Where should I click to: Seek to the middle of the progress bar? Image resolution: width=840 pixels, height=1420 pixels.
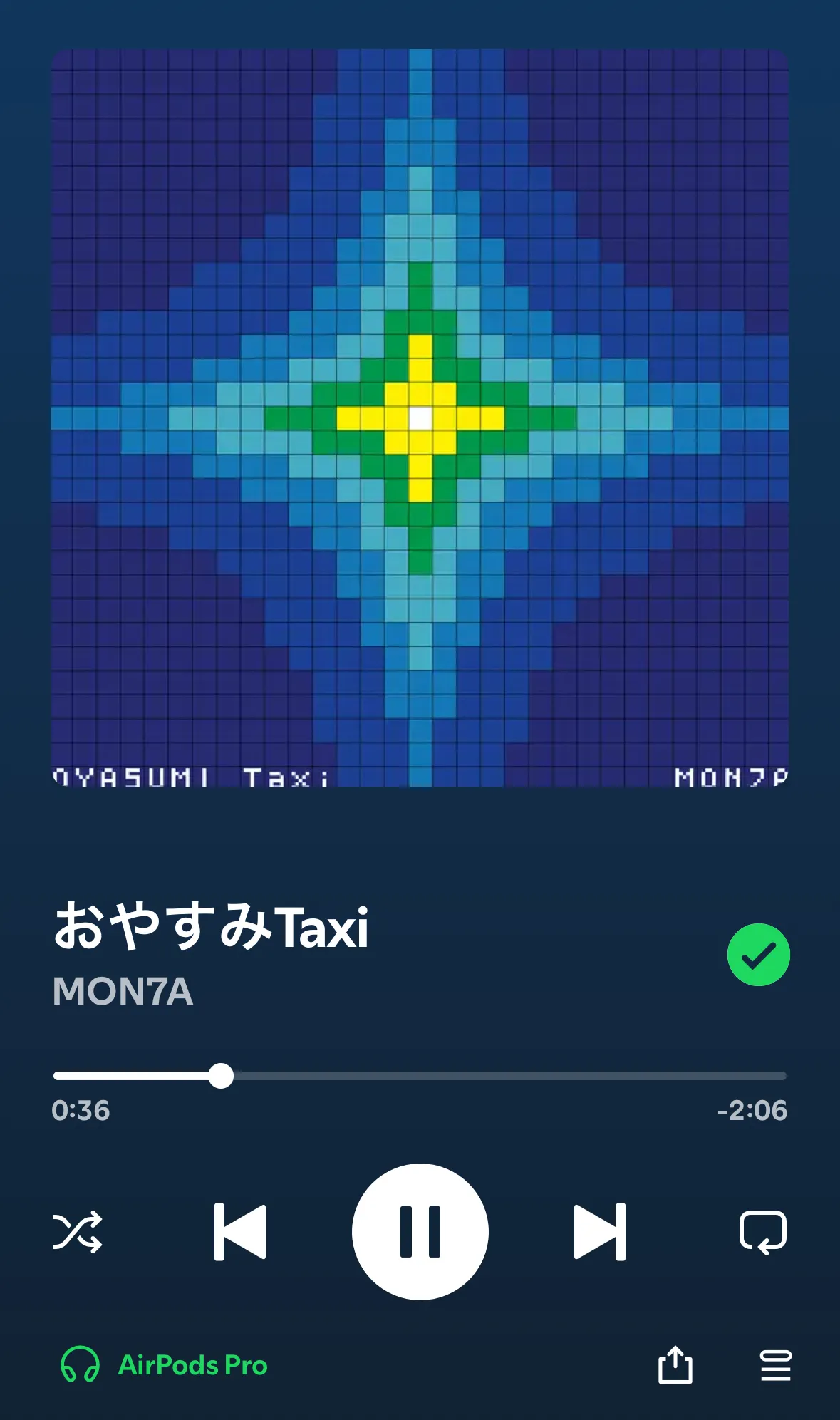pos(420,1076)
